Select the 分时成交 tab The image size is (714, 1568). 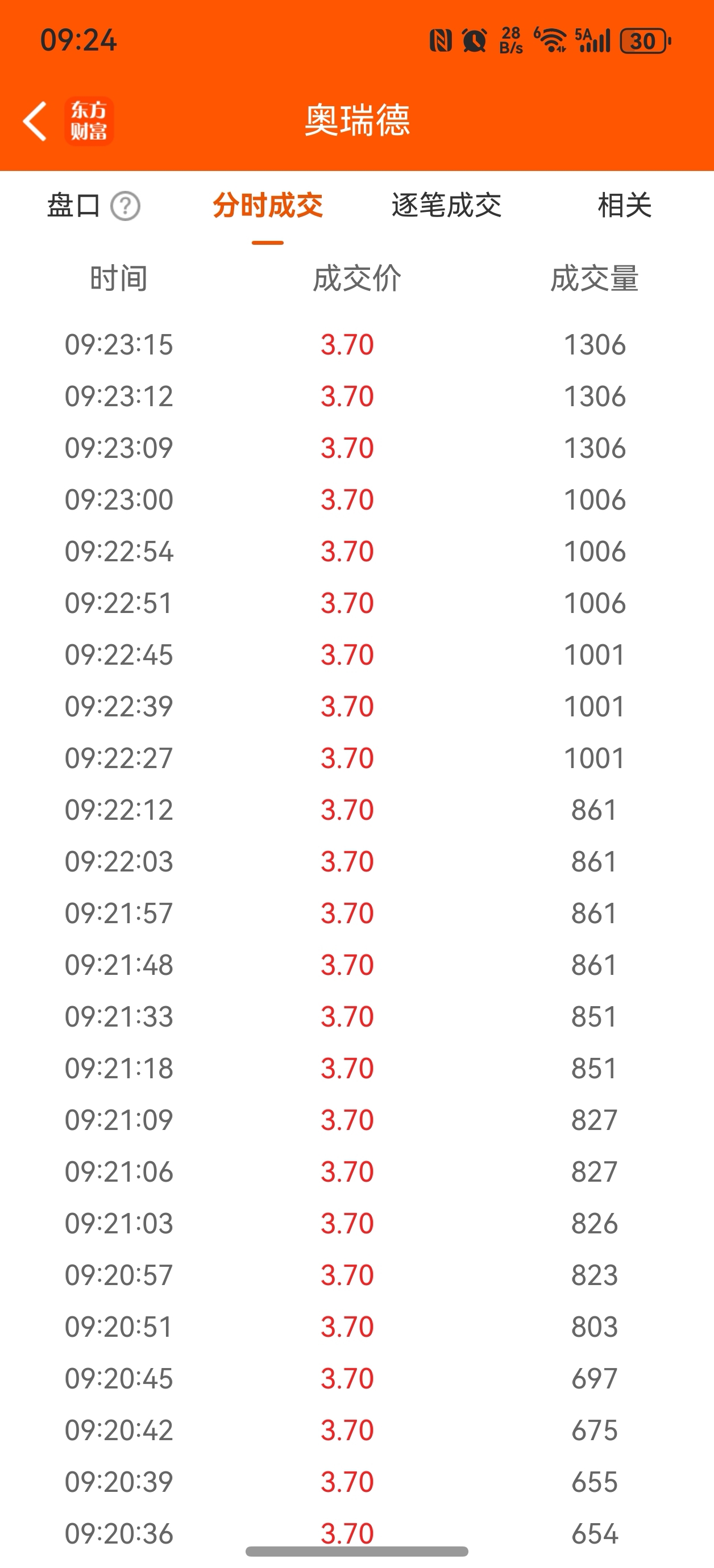pyautogui.click(x=267, y=206)
